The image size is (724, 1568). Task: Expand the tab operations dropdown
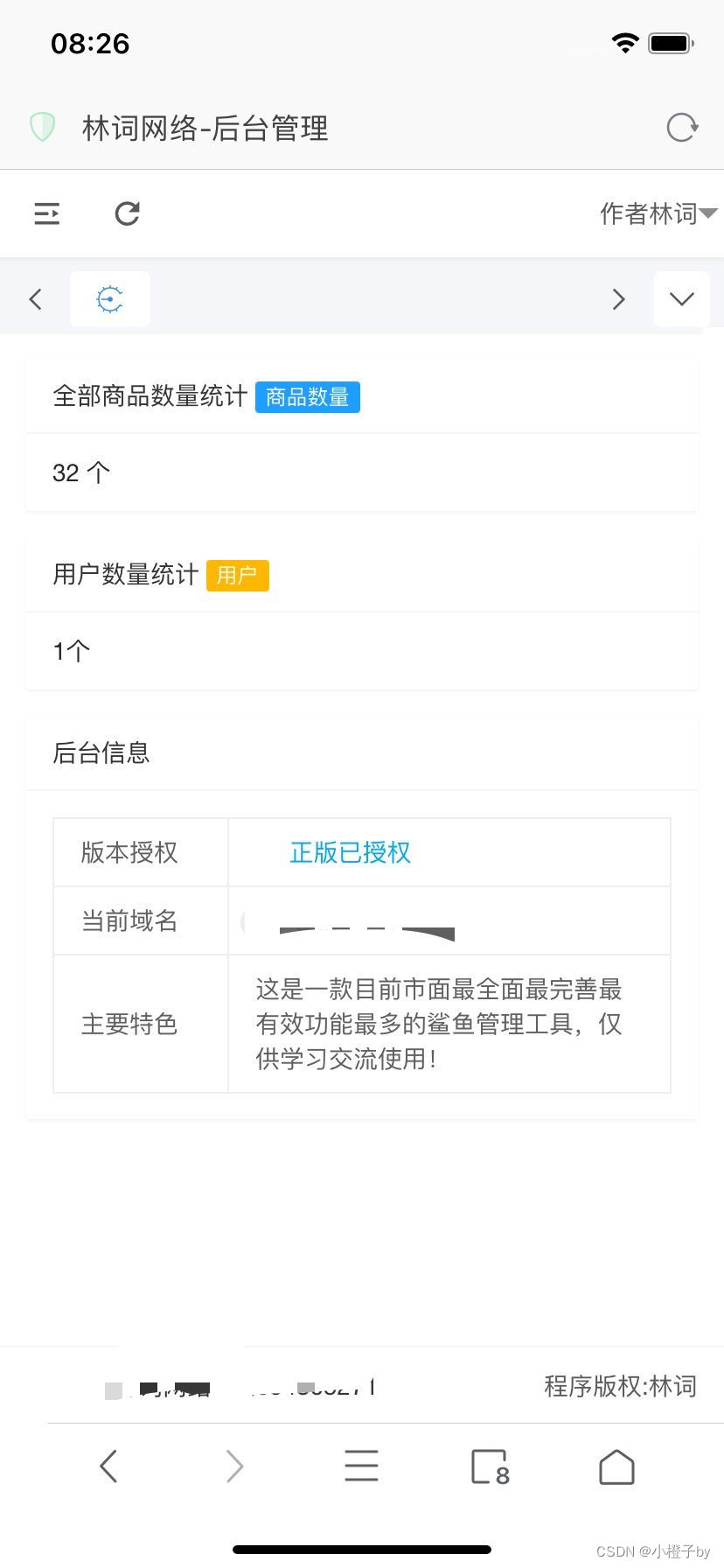(x=681, y=299)
